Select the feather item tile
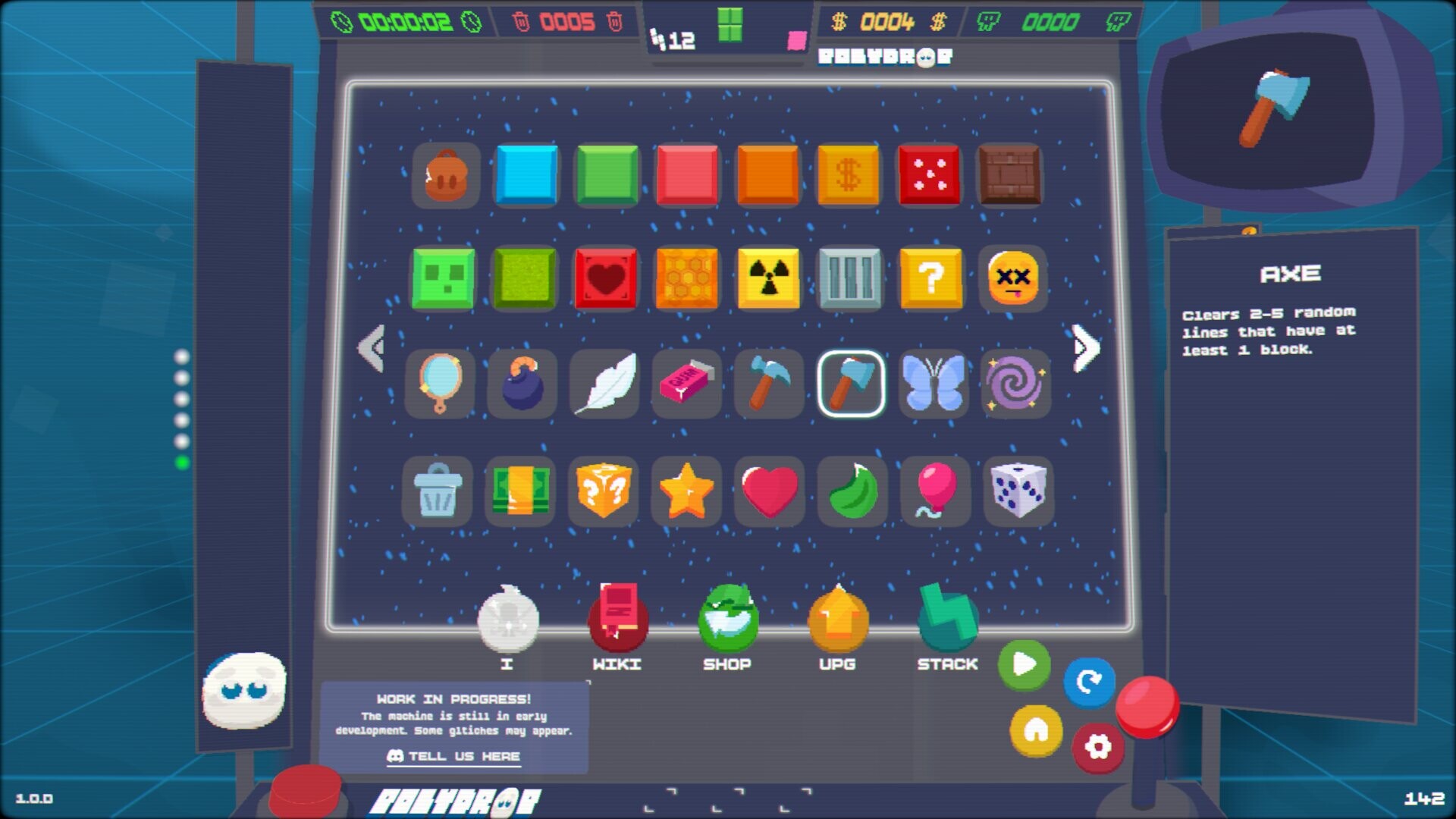 coord(604,383)
